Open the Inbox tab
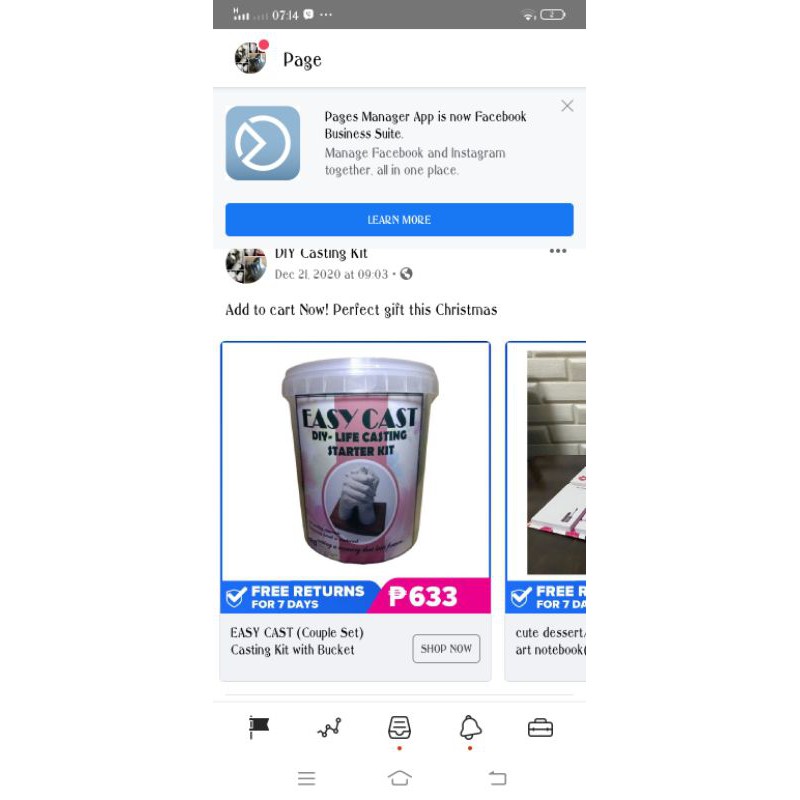800x800 pixels. click(x=399, y=727)
